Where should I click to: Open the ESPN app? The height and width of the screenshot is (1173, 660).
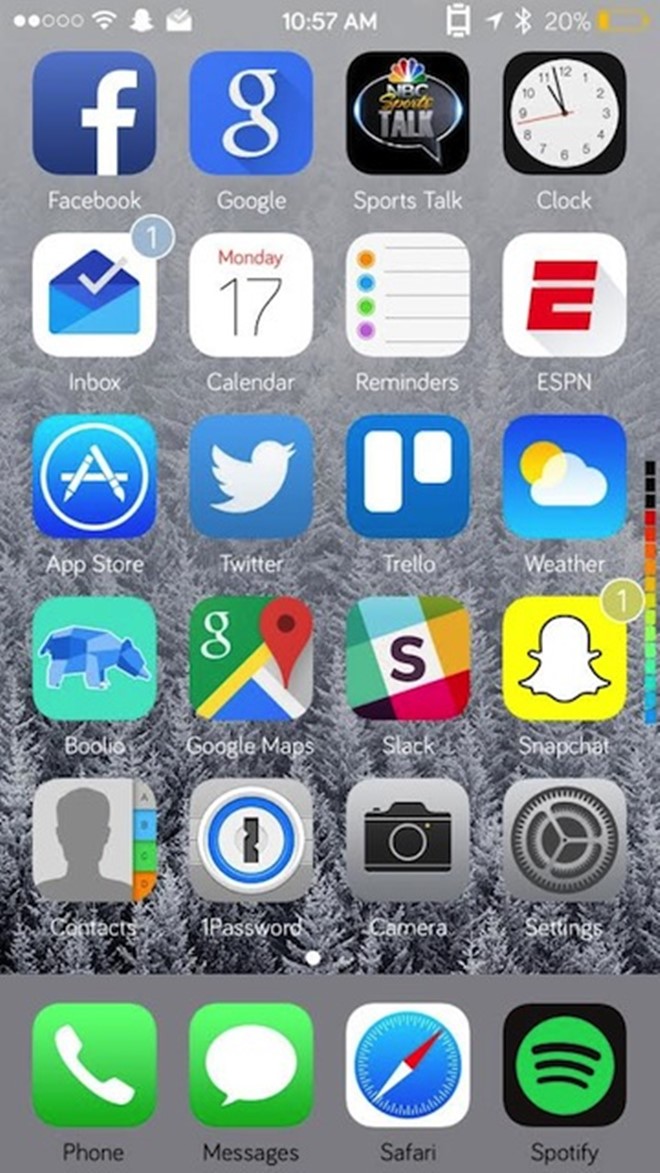tap(564, 296)
